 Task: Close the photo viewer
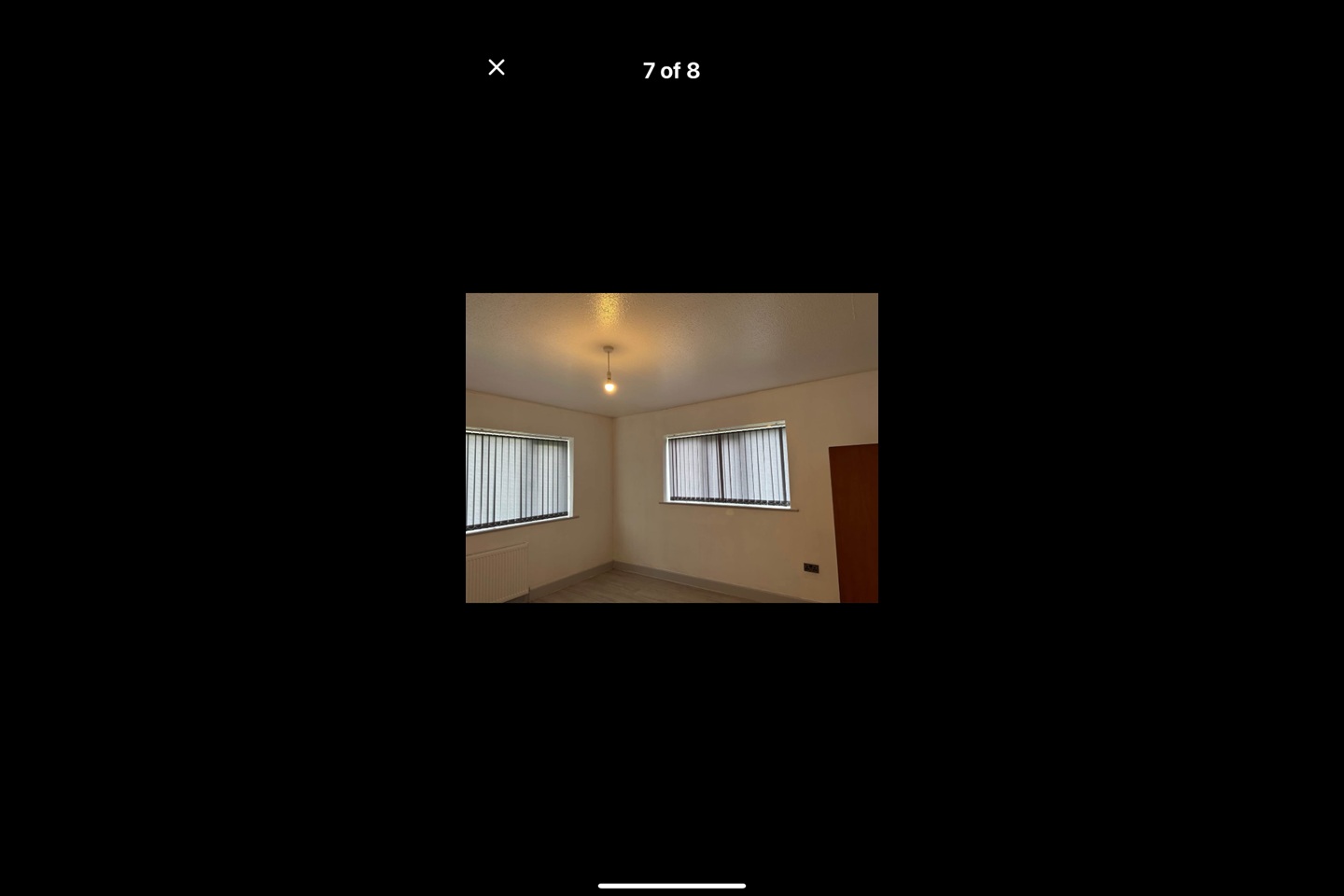point(497,67)
